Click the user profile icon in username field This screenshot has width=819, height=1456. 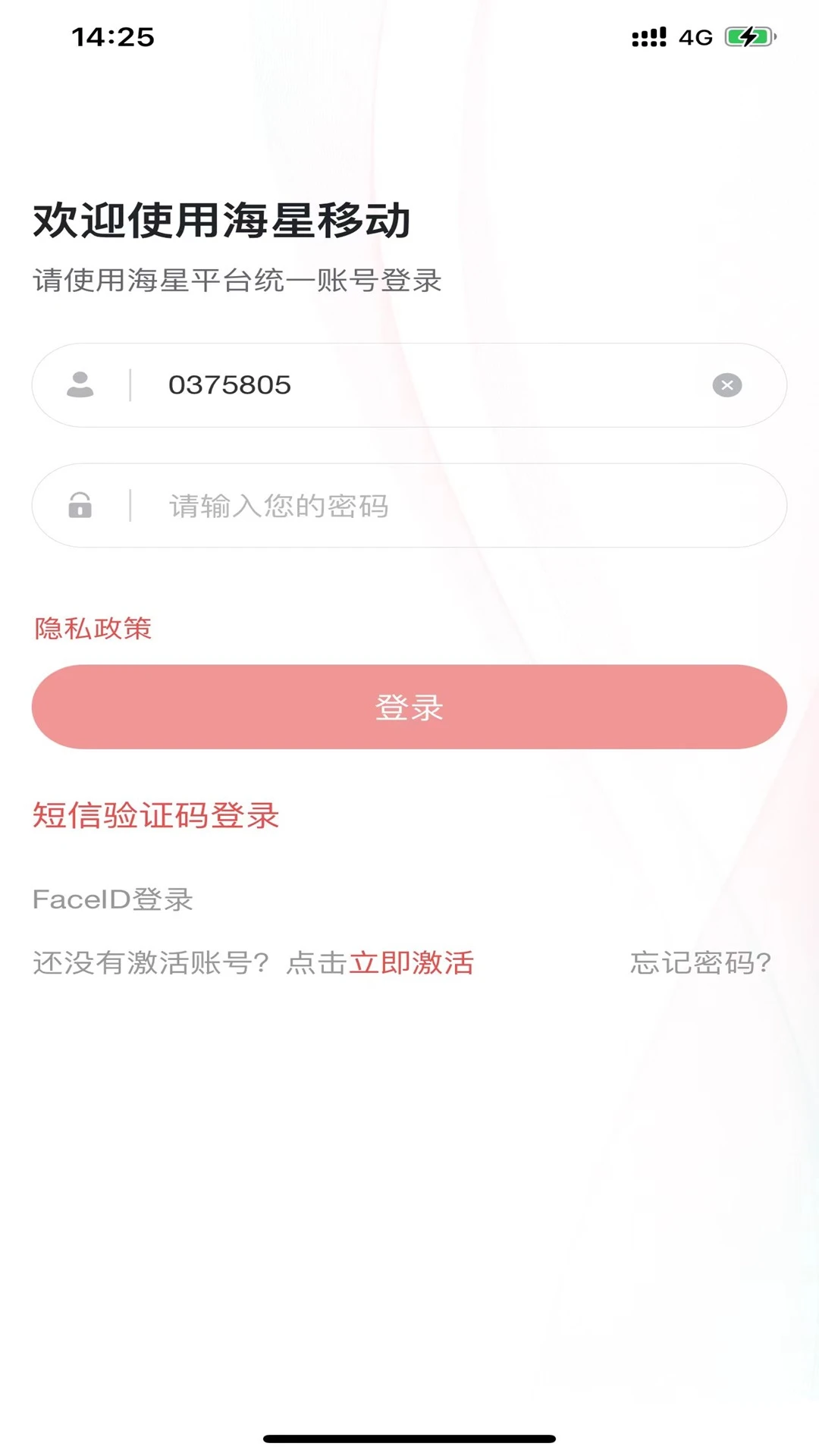tap(80, 385)
